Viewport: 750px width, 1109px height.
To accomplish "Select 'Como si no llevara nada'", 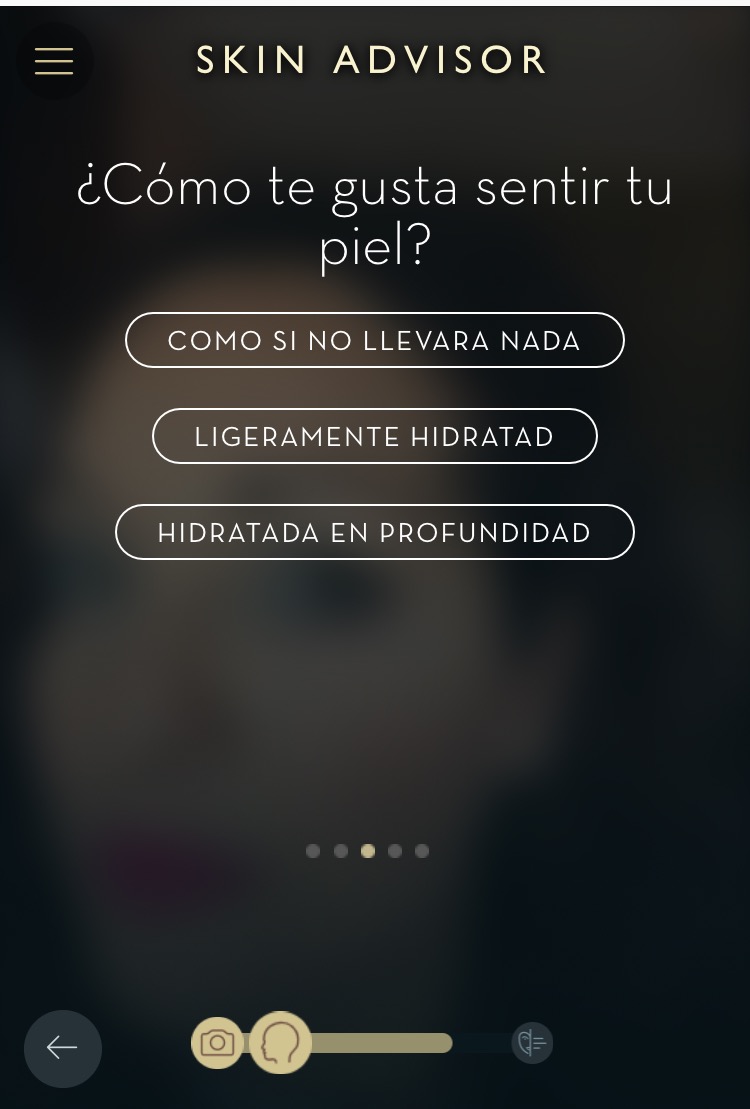I will coord(374,340).
